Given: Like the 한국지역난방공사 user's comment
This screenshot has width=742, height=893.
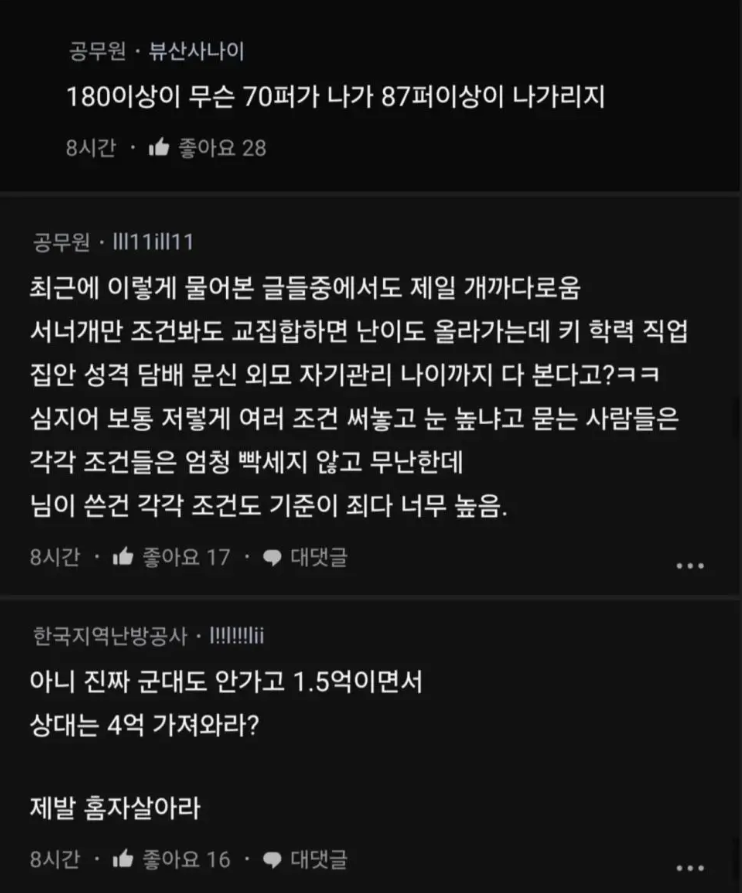Looking at the screenshot, I should (x=123, y=858).
